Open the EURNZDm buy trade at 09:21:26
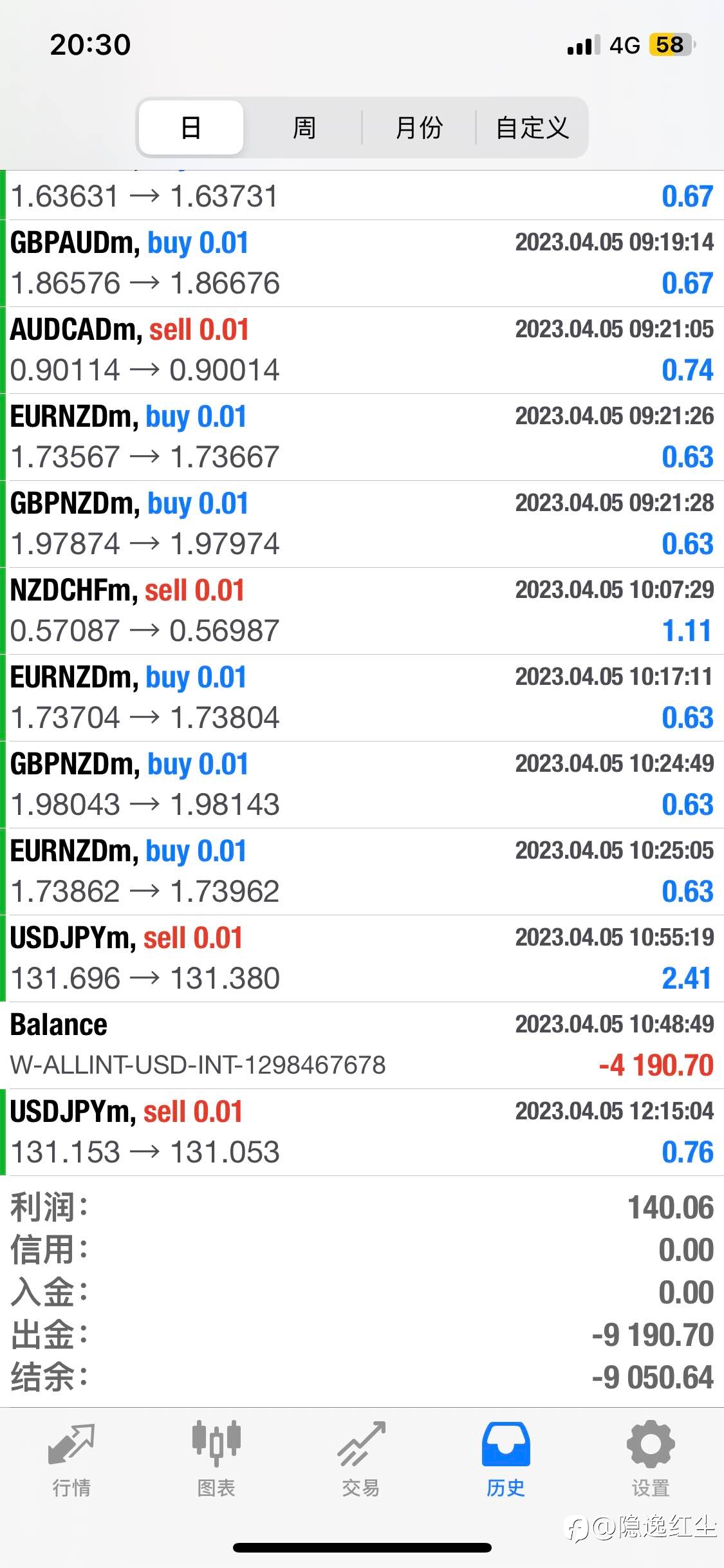This screenshot has height=1568, width=724. tap(362, 437)
